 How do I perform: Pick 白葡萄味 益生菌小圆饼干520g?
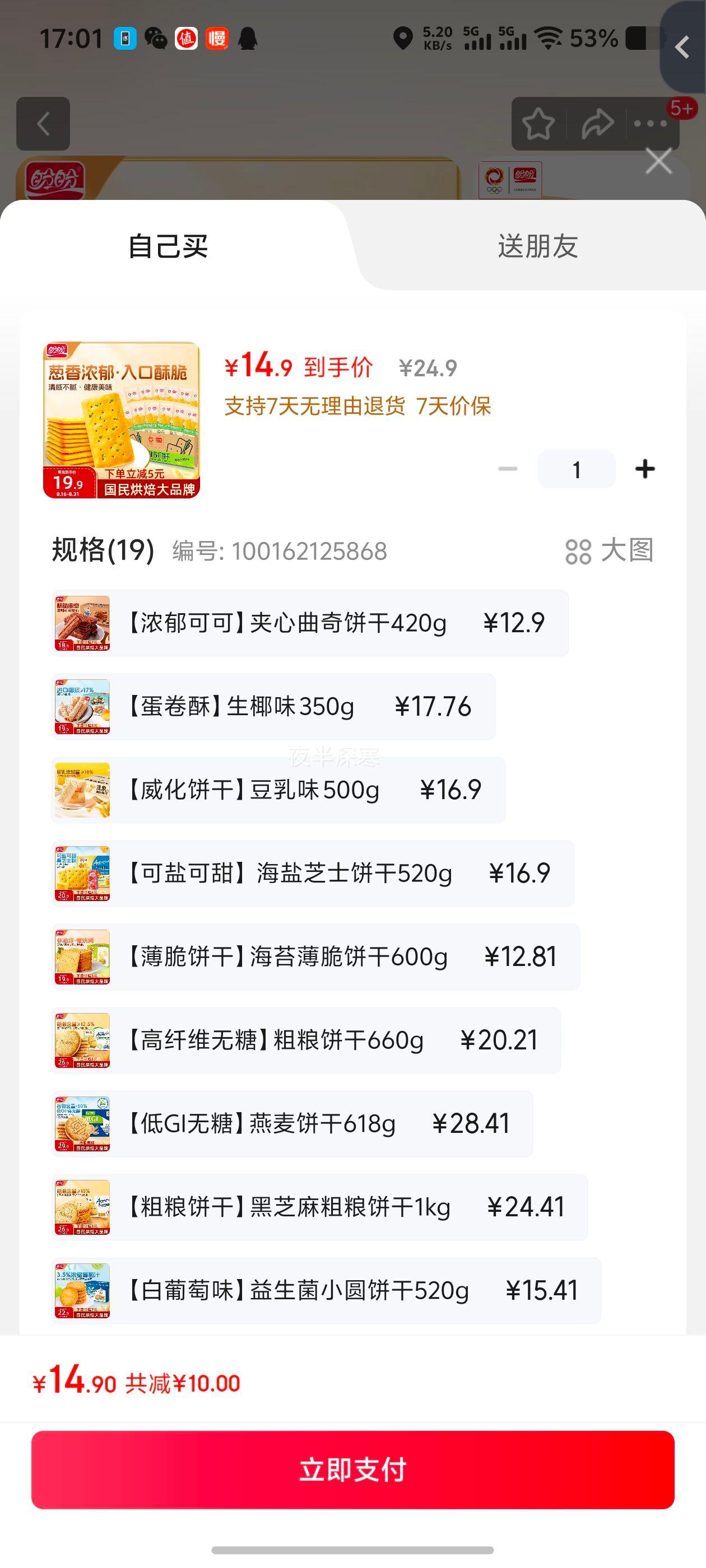coord(327,1290)
